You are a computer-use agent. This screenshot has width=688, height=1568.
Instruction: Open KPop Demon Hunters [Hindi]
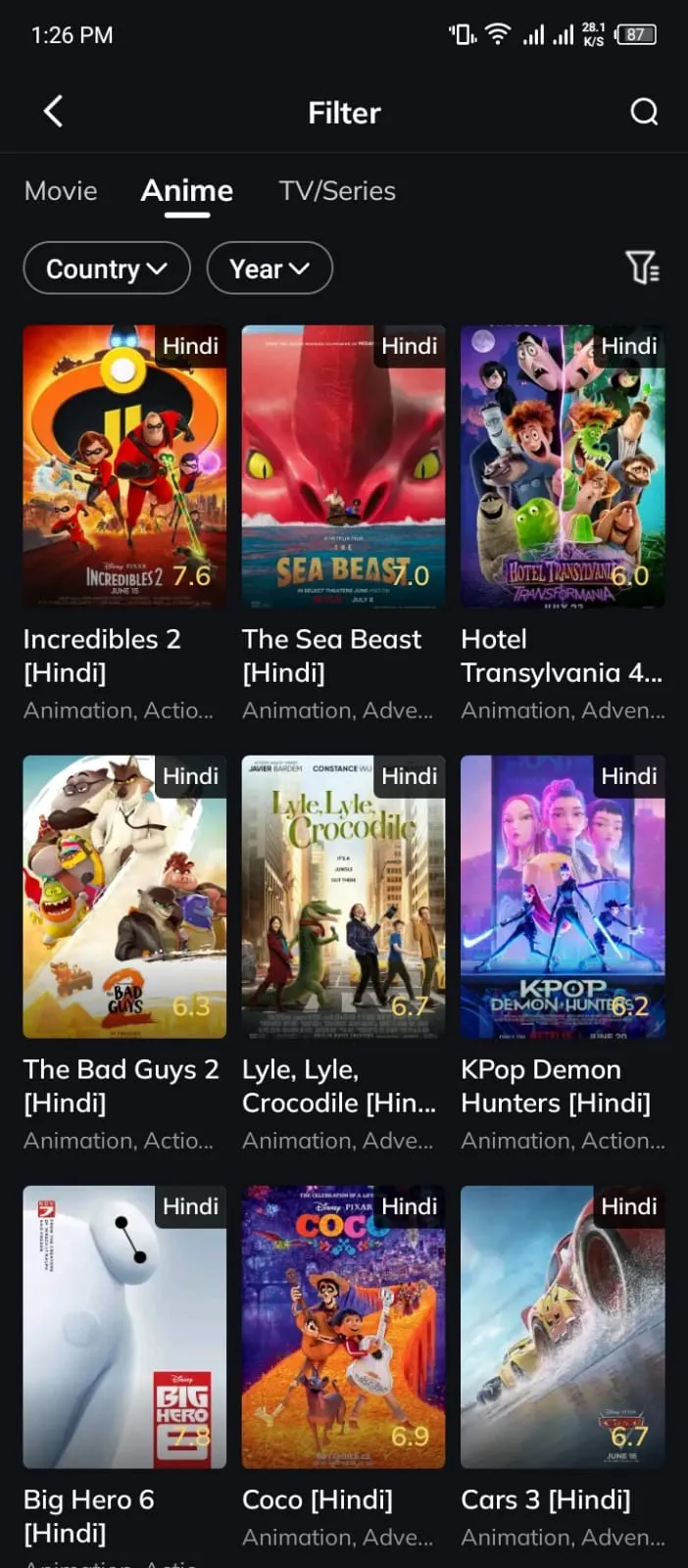click(x=563, y=897)
